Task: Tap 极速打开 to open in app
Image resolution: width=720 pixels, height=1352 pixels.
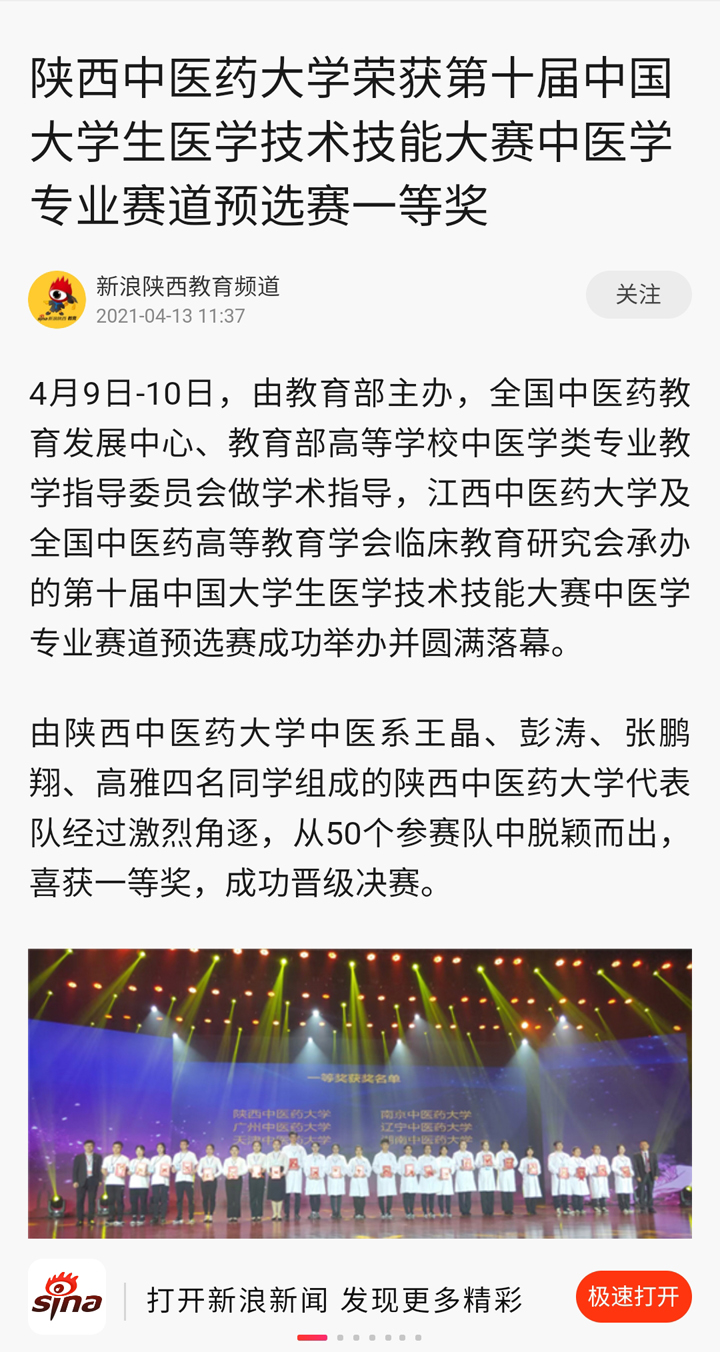Action: pos(633,1297)
